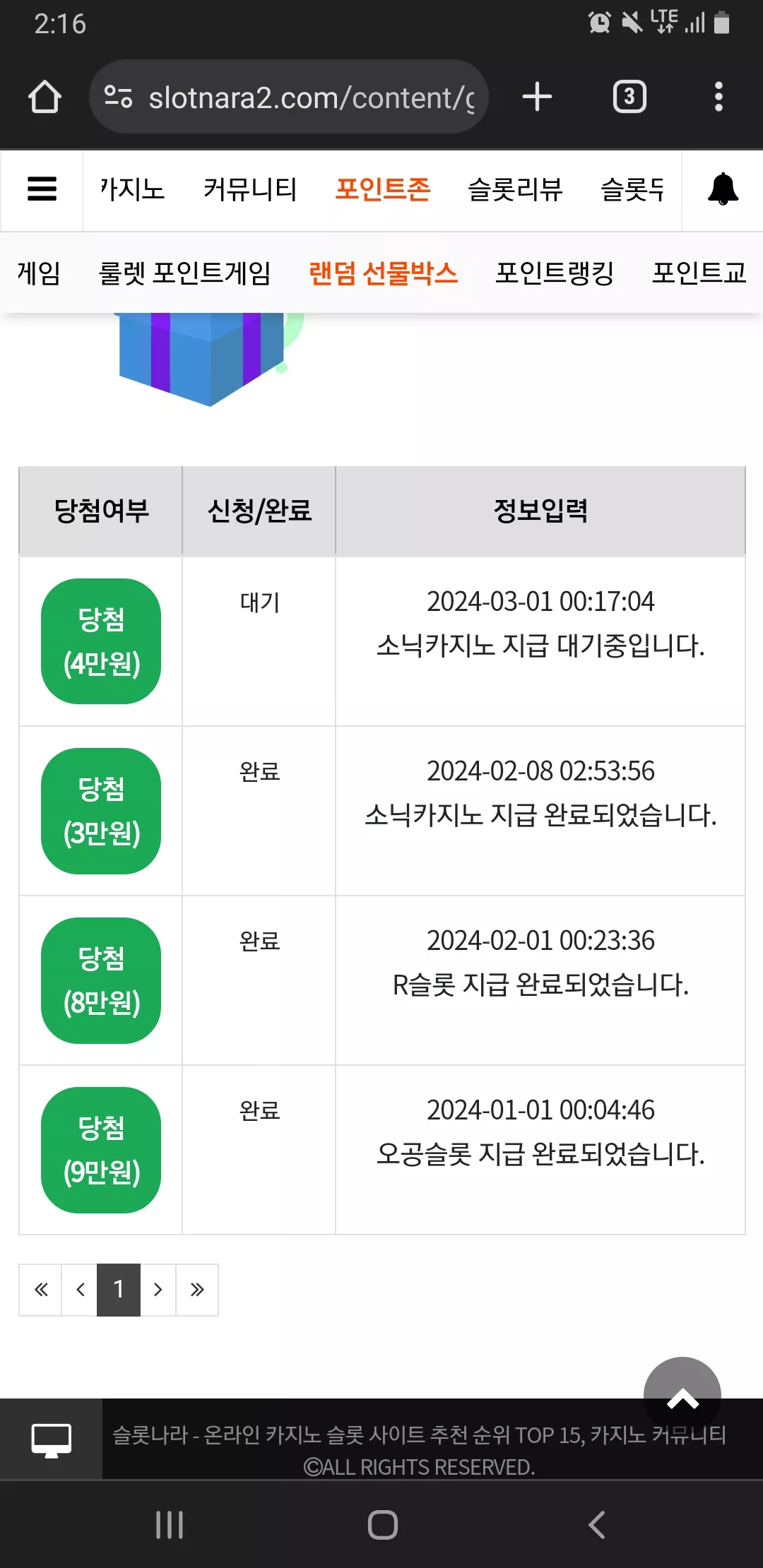
Task: Tap the back-to-top arrow button
Action: click(x=682, y=1396)
